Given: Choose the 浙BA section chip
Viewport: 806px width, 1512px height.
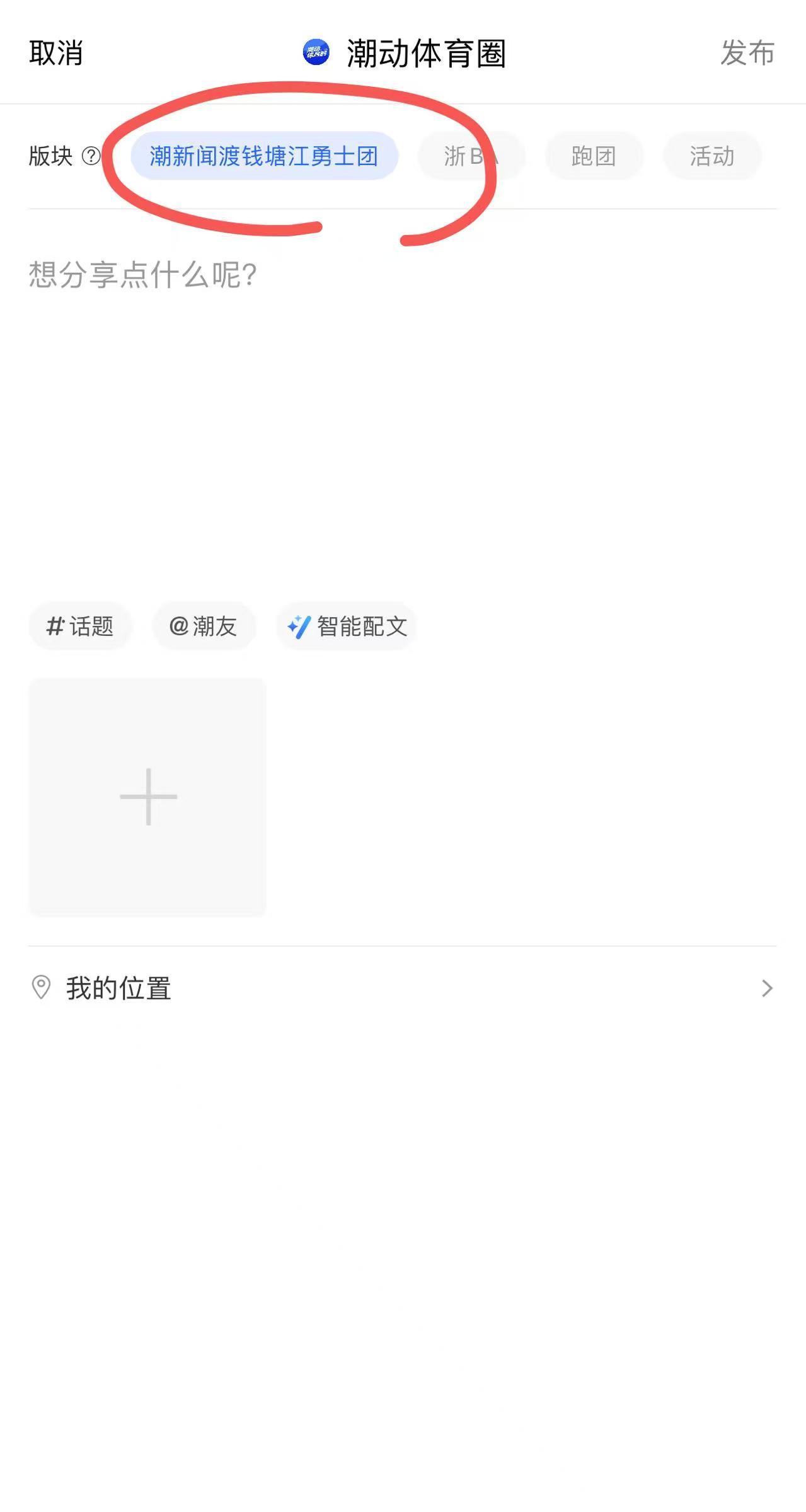Looking at the screenshot, I should (x=470, y=156).
